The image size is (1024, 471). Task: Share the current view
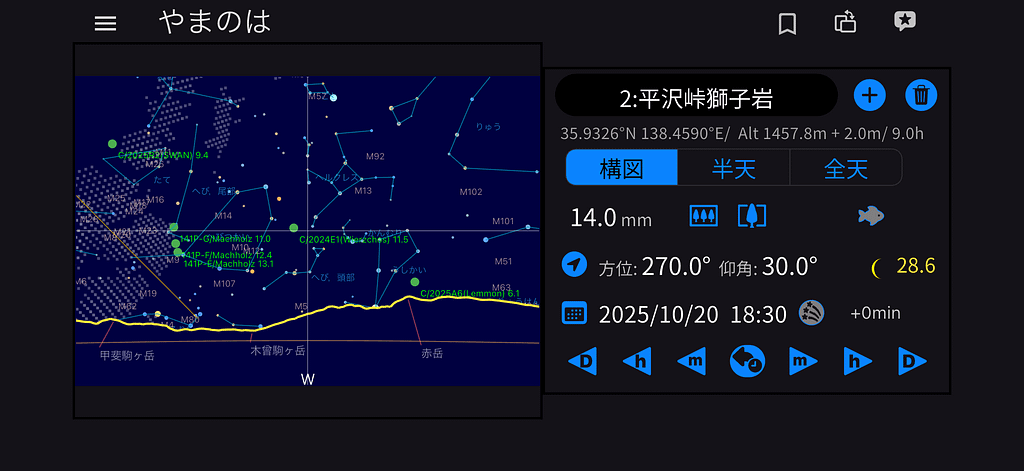click(x=845, y=22)
